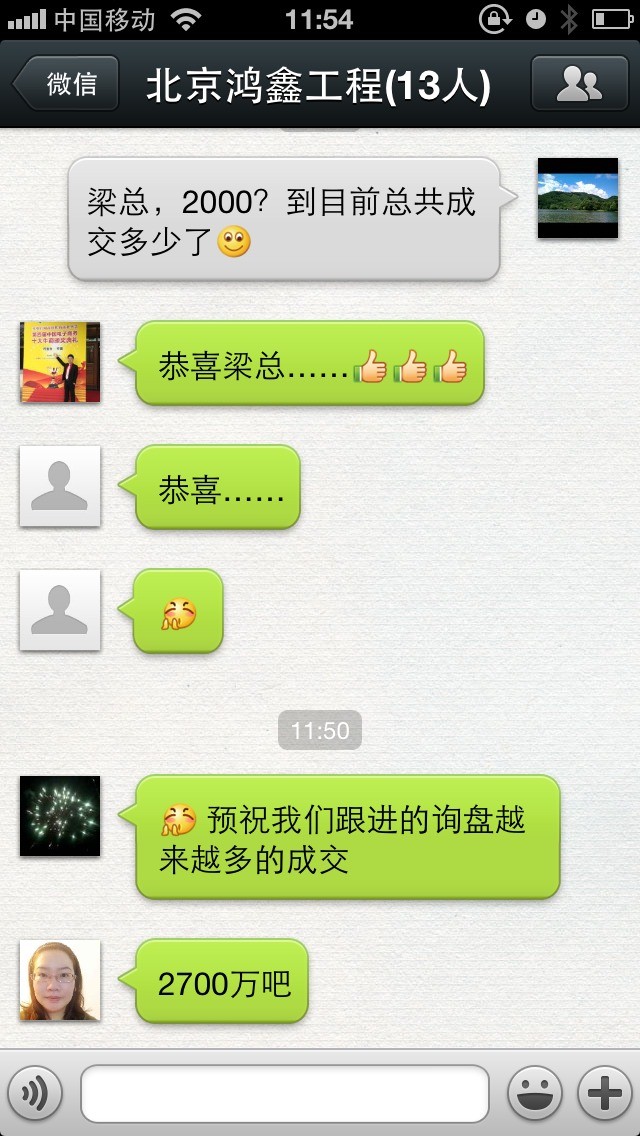This screenshot has width=640, height=1136.
Task: Go back to the 微信 chat list
Action: point(66,84)
